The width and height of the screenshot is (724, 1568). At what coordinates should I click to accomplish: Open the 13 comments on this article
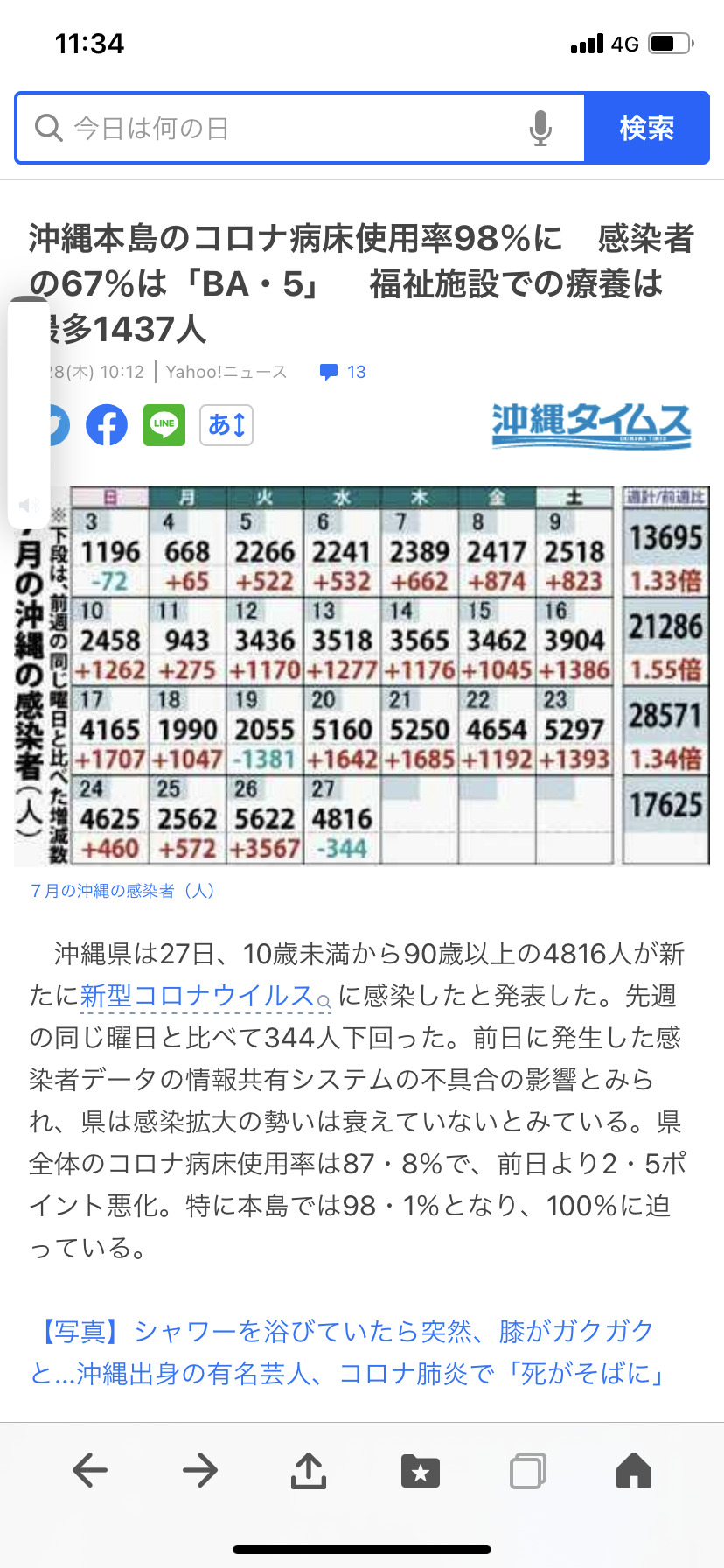pyautogui.click(x=344, y=372)
